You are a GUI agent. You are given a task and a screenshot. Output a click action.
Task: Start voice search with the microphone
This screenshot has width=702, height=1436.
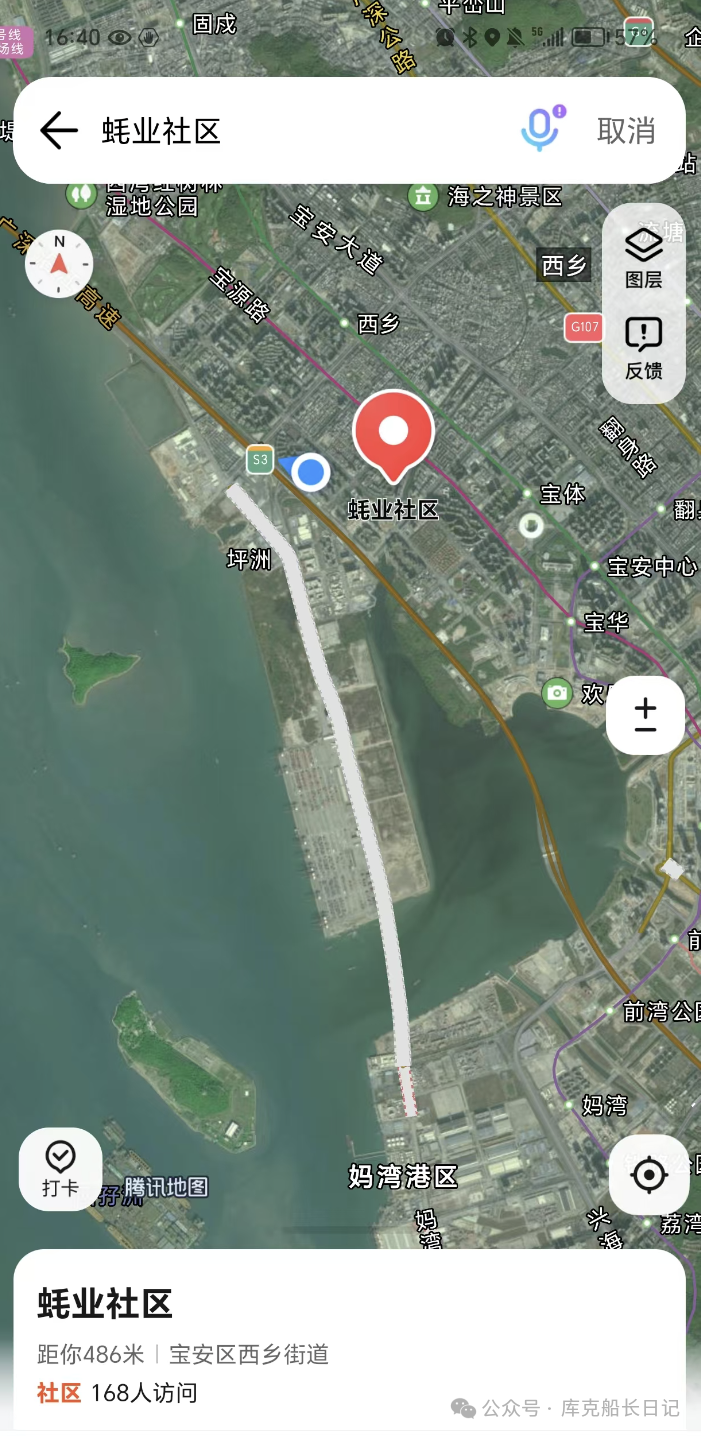[x=540, y=130]
